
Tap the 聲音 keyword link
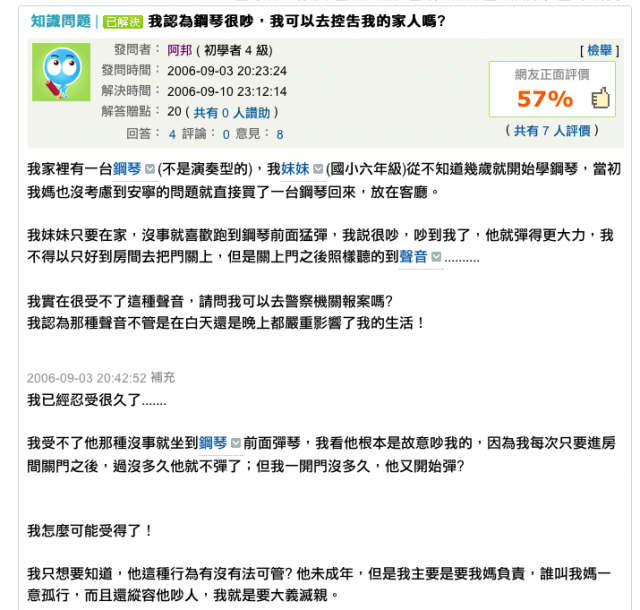[x=413, y=257]
